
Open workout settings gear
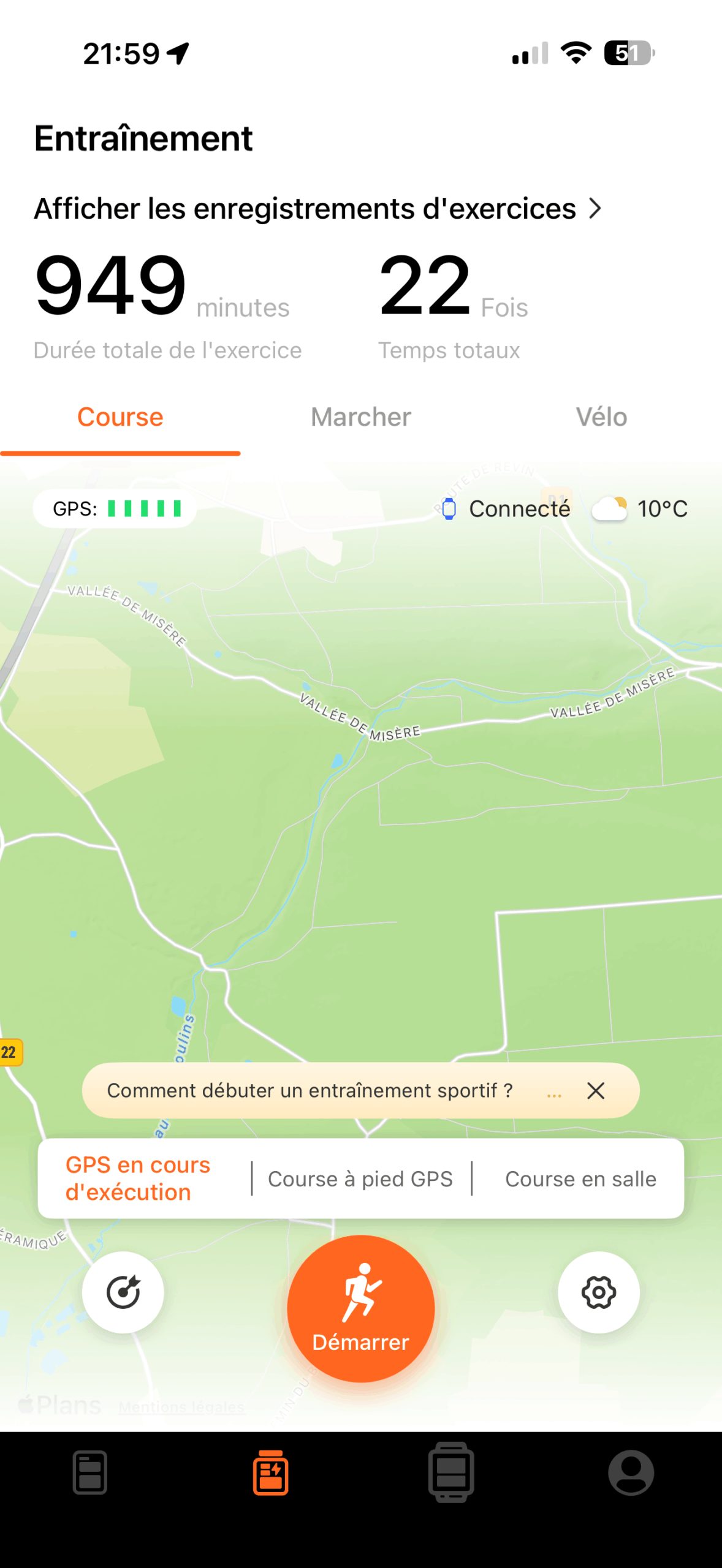(598, 1292)
